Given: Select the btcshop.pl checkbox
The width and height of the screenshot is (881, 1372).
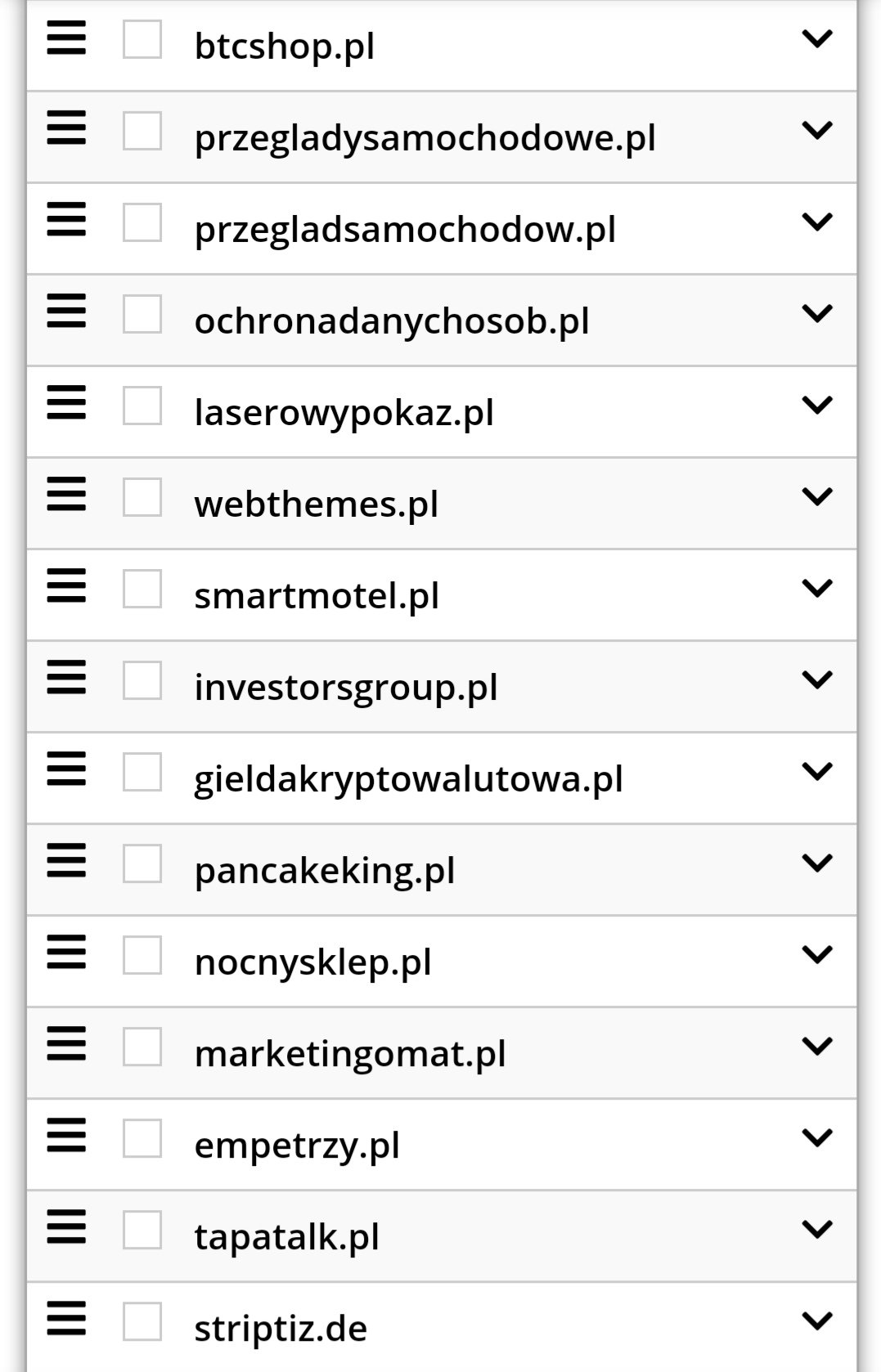Looking at the screenshot, I should click(142, 39).
